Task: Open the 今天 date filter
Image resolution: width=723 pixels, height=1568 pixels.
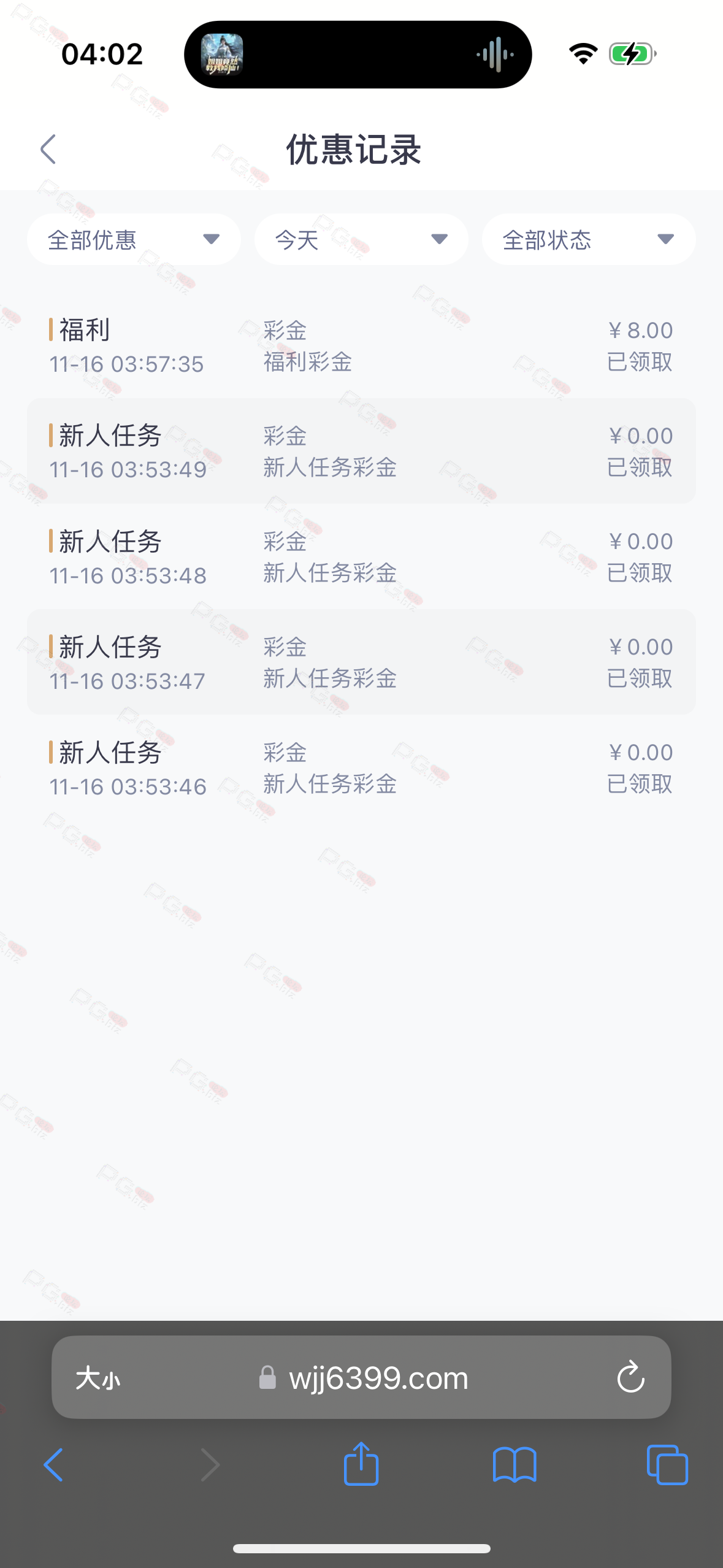Action: pos(361,239)
